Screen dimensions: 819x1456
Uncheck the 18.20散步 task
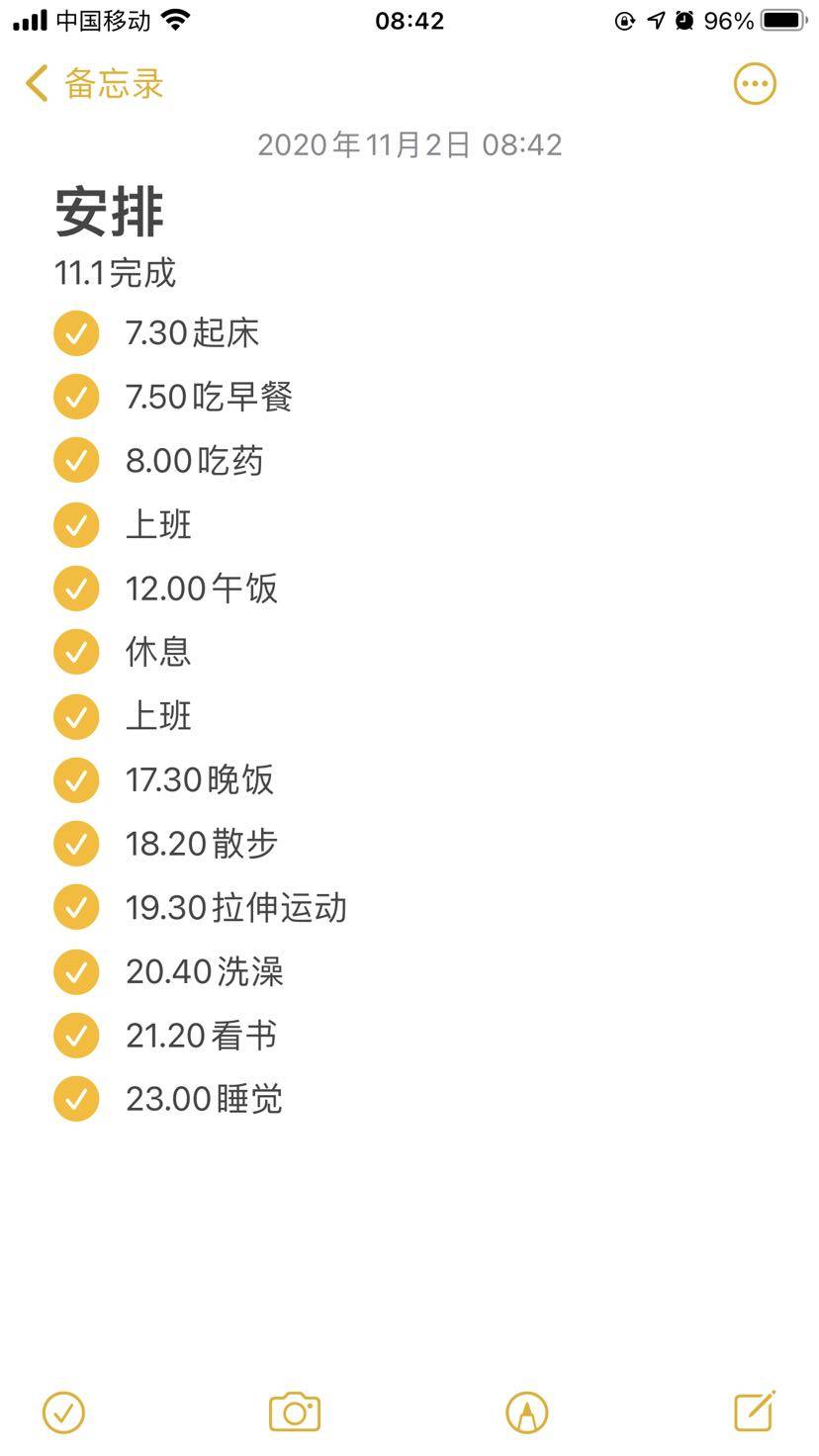pos(76,844)
